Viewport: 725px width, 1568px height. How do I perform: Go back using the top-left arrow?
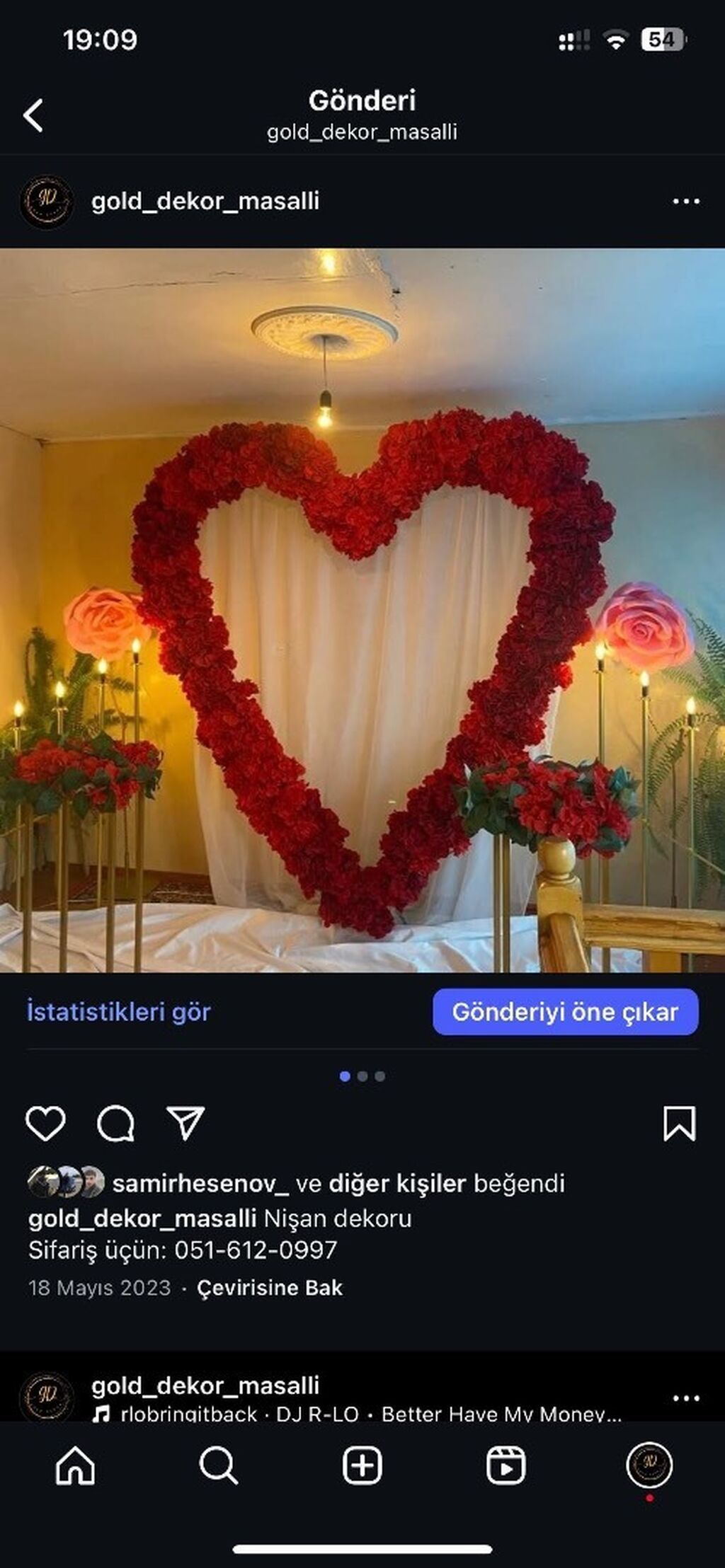[33, 115]
